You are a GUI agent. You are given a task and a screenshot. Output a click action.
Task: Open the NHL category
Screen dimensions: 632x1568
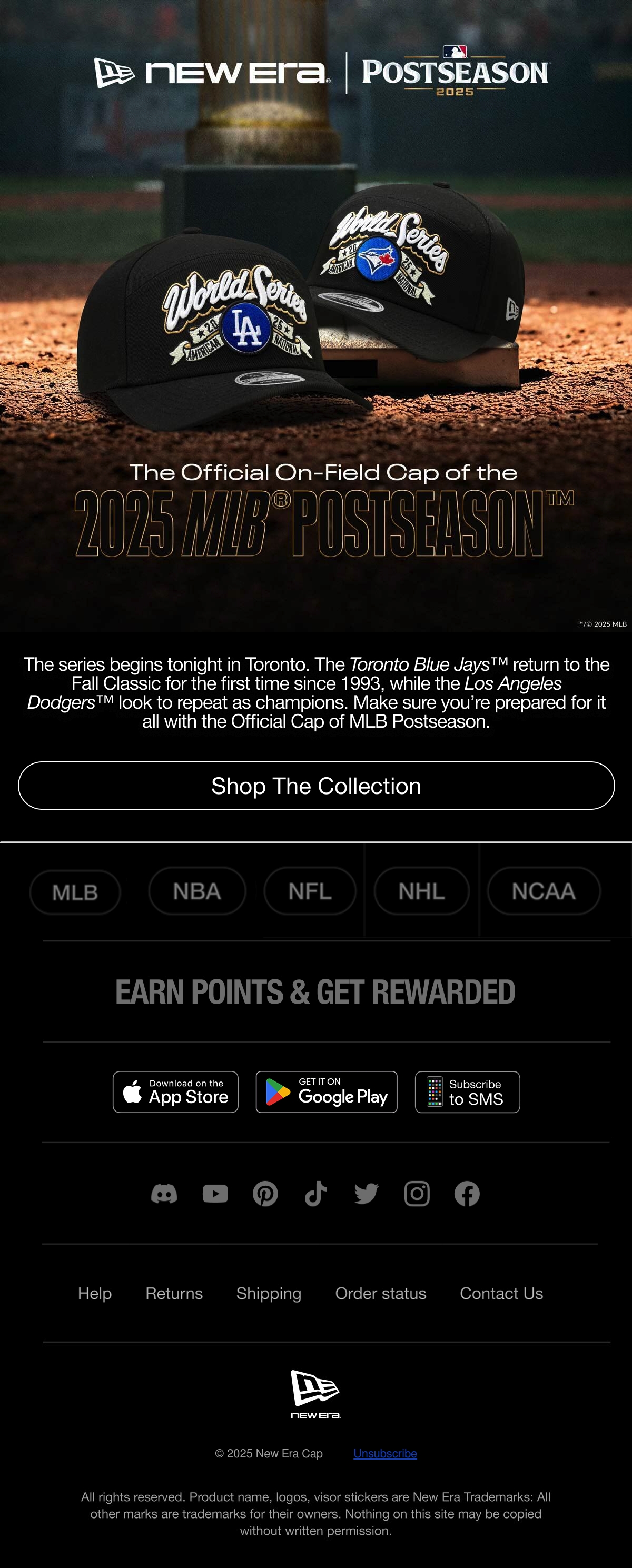[x=421, y=891]
